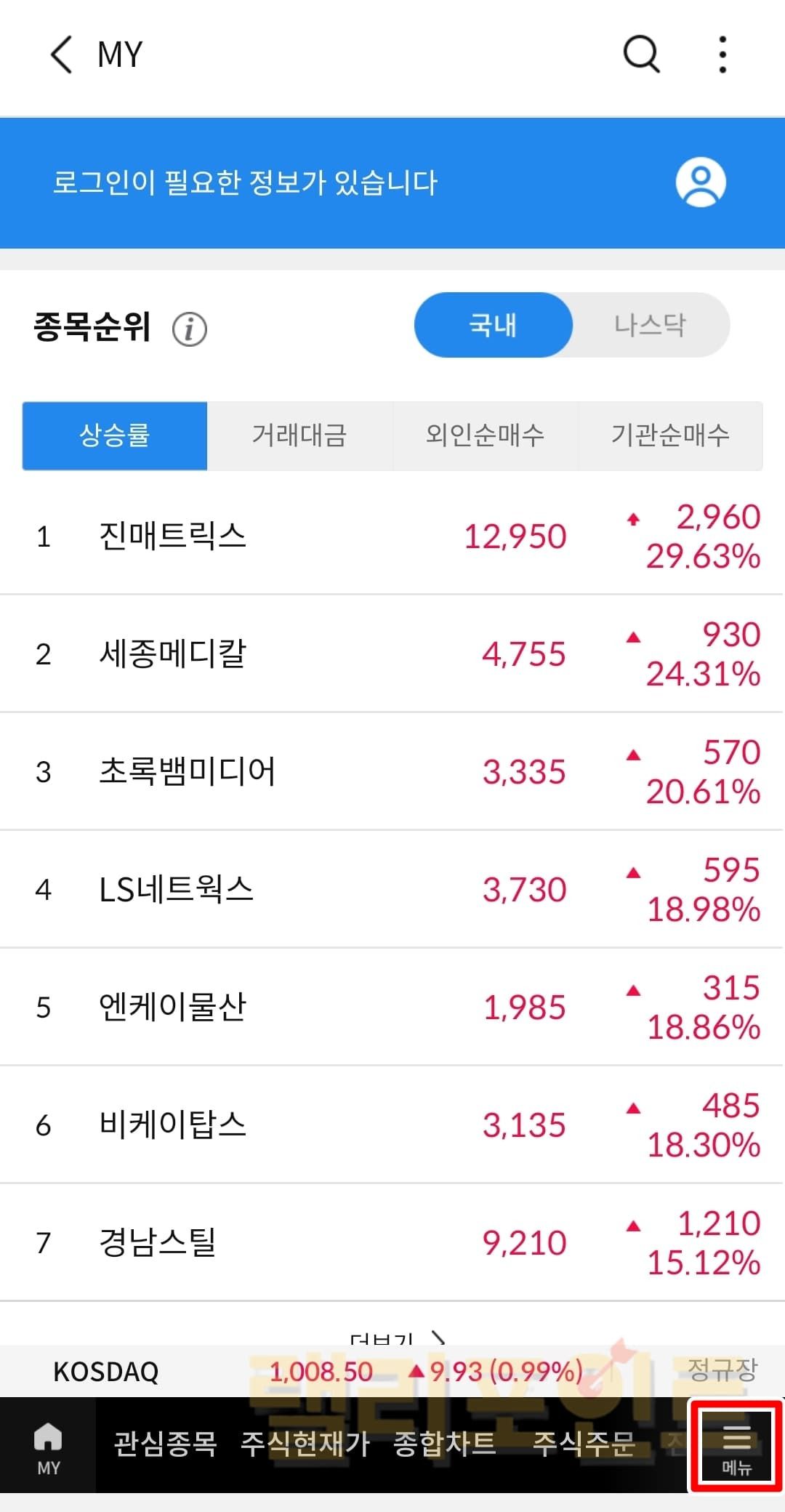Open the stock 세종메디칼

click(x=173, y=654)
